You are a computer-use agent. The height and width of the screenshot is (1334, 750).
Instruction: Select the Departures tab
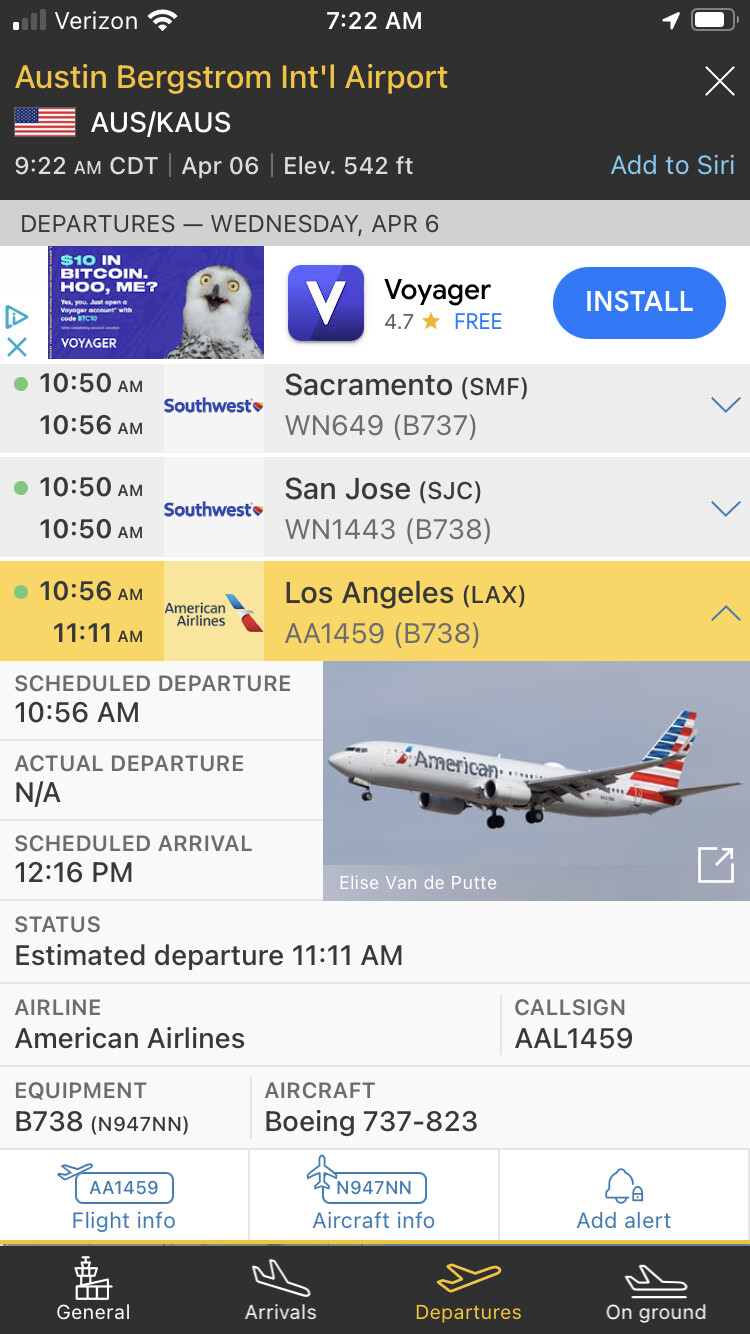[x=468, y=1290]
